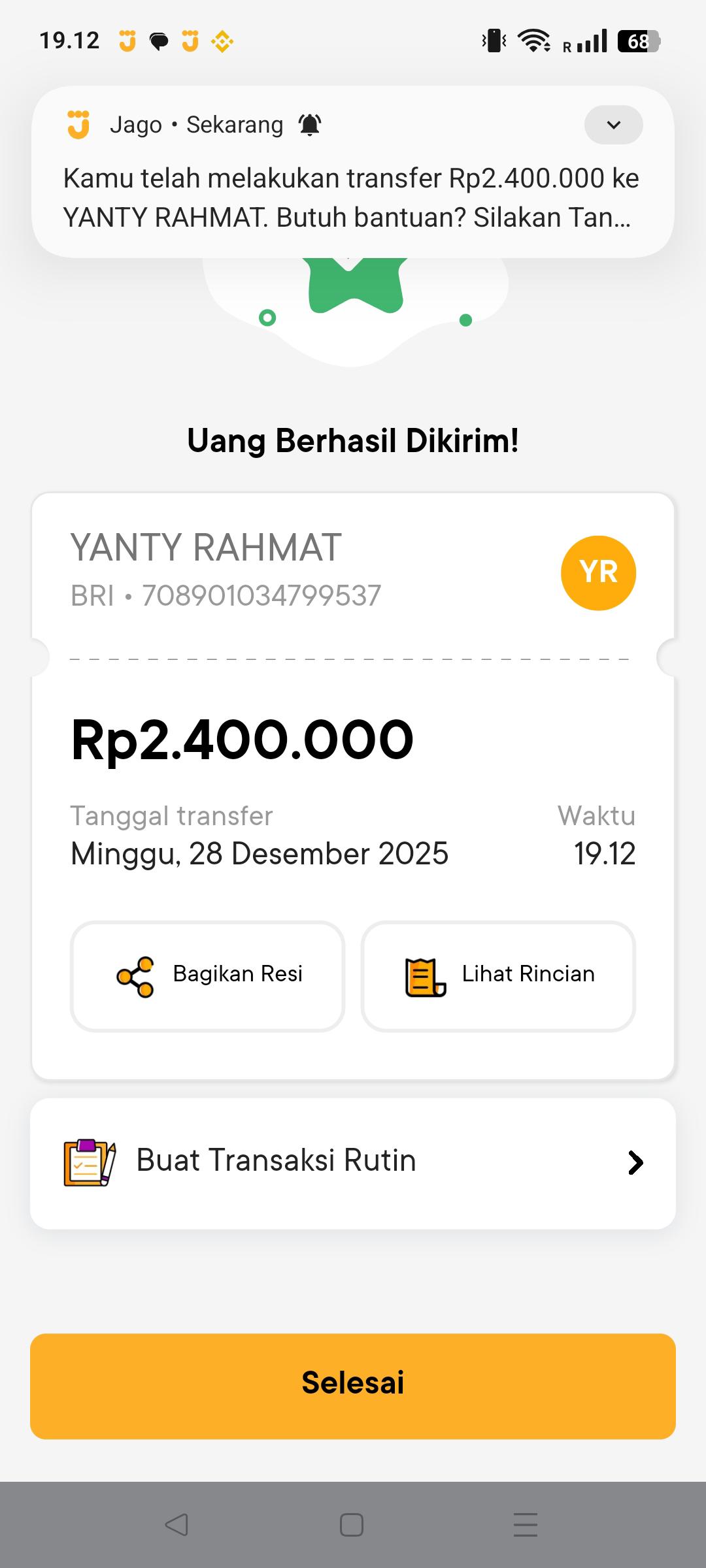706x1568 pixels.
Task: Go back using the system back button
Action: (176, 1525)
